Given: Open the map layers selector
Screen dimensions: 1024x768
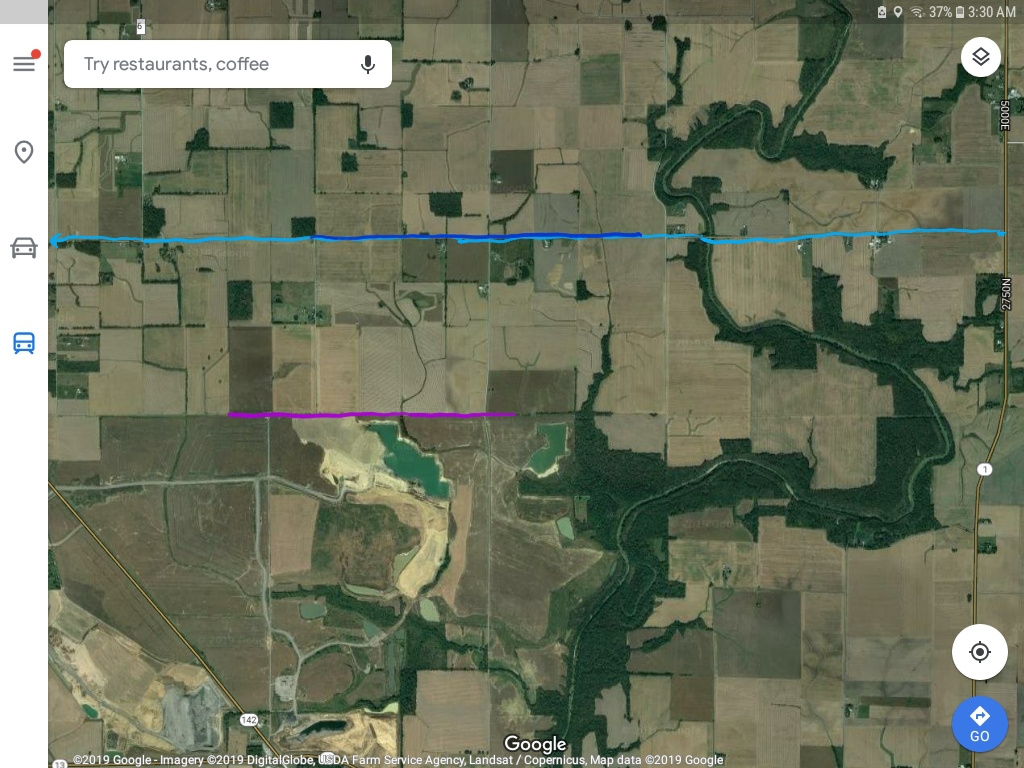Looking at the screenshot, I should [980, 57].
